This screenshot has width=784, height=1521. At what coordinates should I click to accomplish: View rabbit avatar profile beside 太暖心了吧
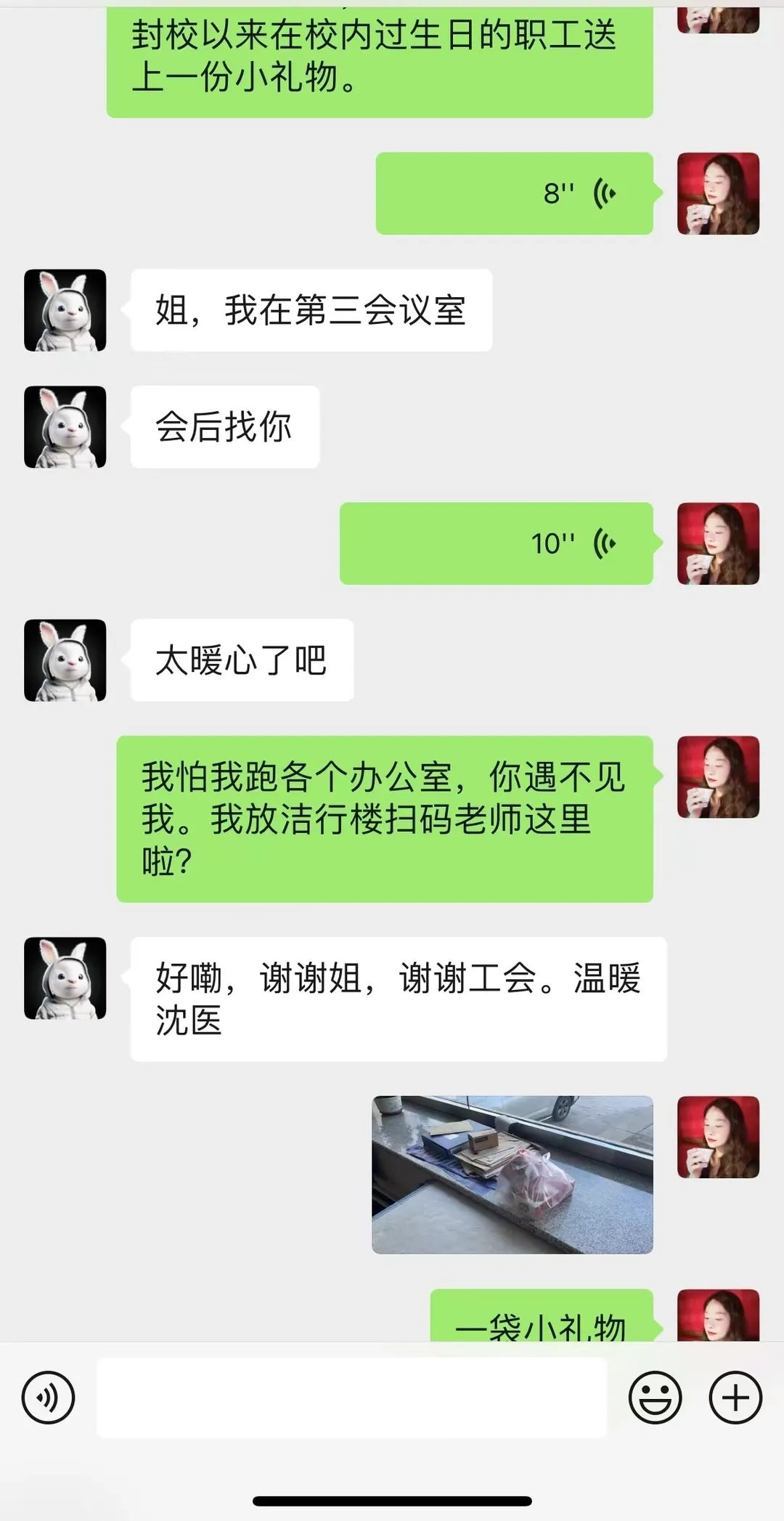click(x=65, y=660)
